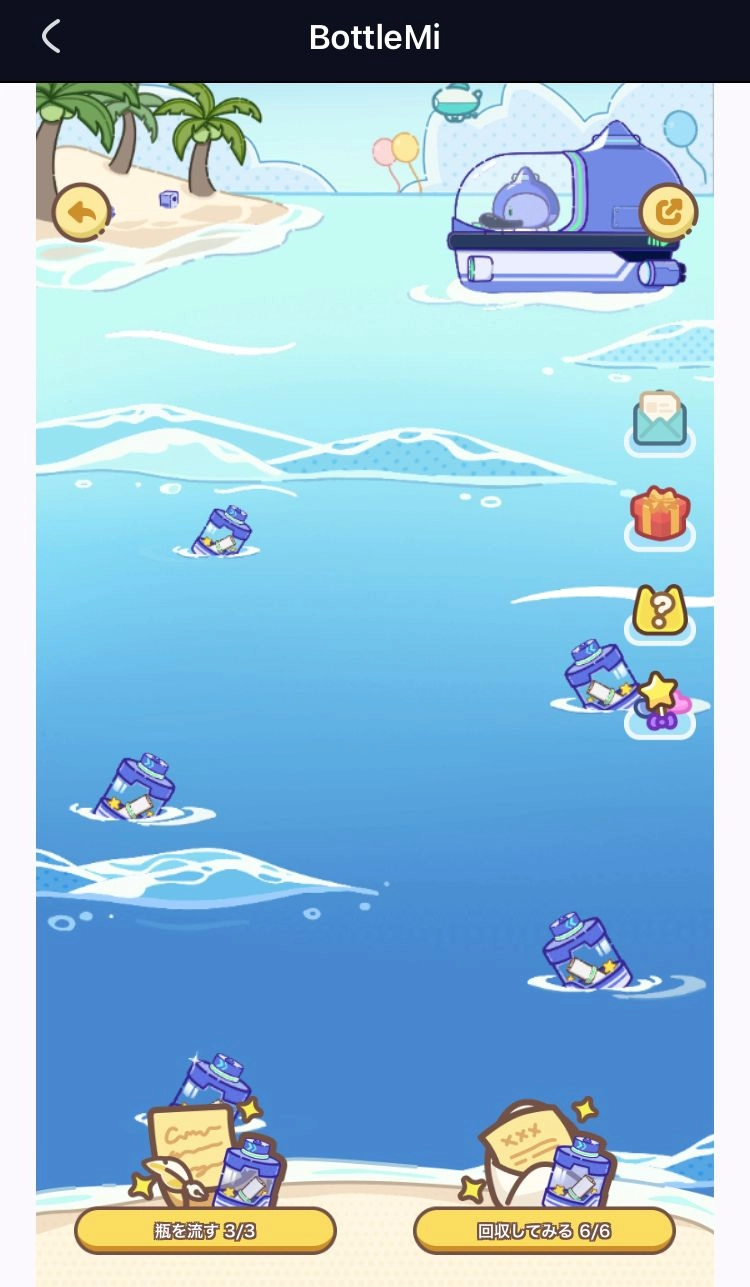
Task: Open the yellow share button
Action: 667,212
